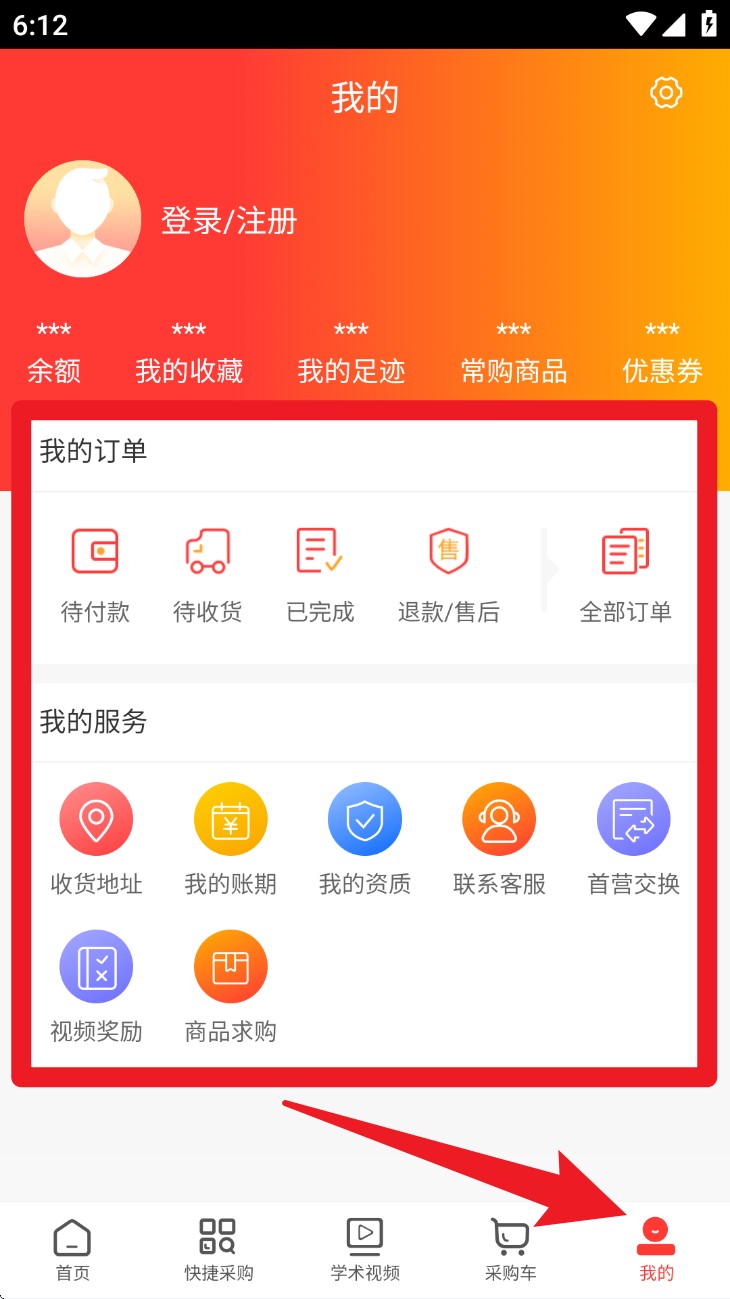Image resolution: width=730 pixels, height=1299 pixels.
Task: Switch to the 学术视频 tab
Action: pyautogui.click(x=365, y=1249)
